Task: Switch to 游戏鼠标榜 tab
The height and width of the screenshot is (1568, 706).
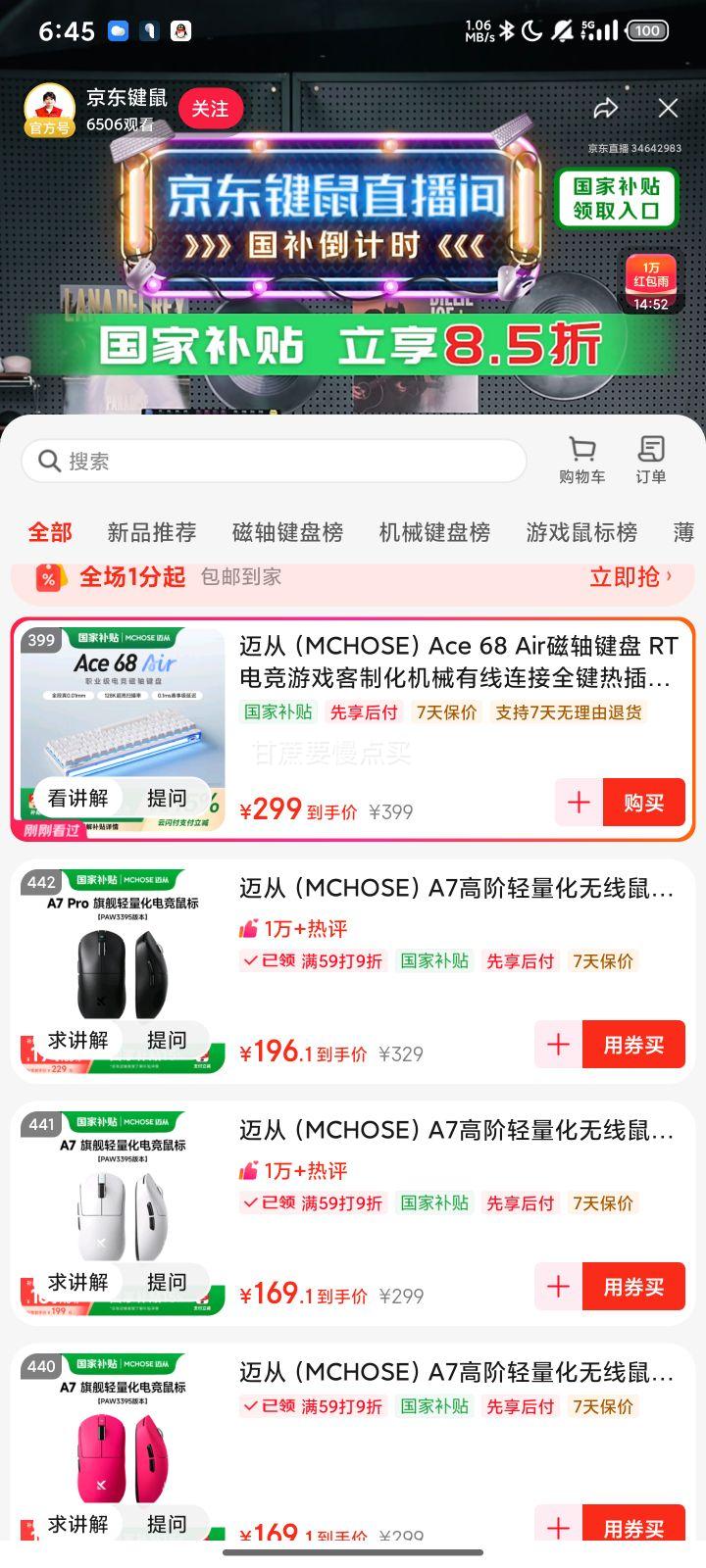Action: coord(582,532)
